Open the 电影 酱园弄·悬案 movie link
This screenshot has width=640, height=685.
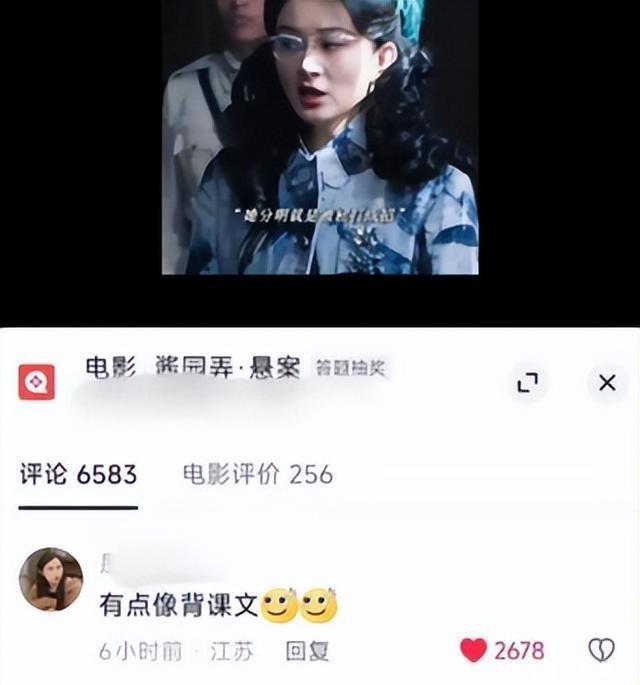coord(192,369)
